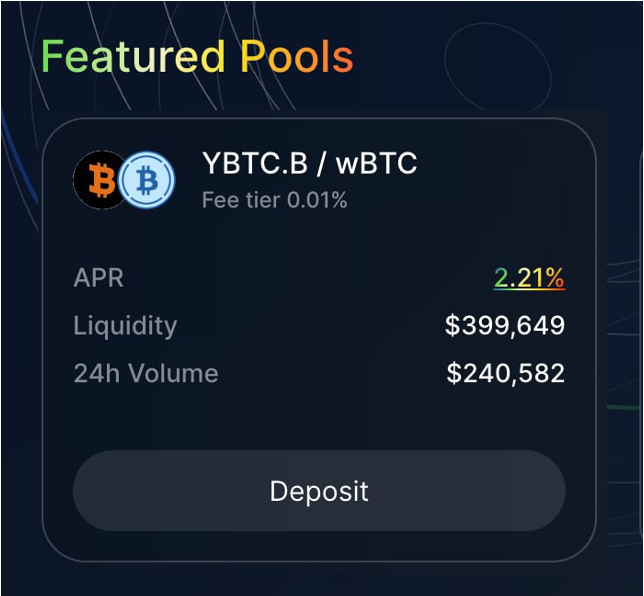
Task: Tap the underlined 2.21% APR value
Action: coord(529,278)
